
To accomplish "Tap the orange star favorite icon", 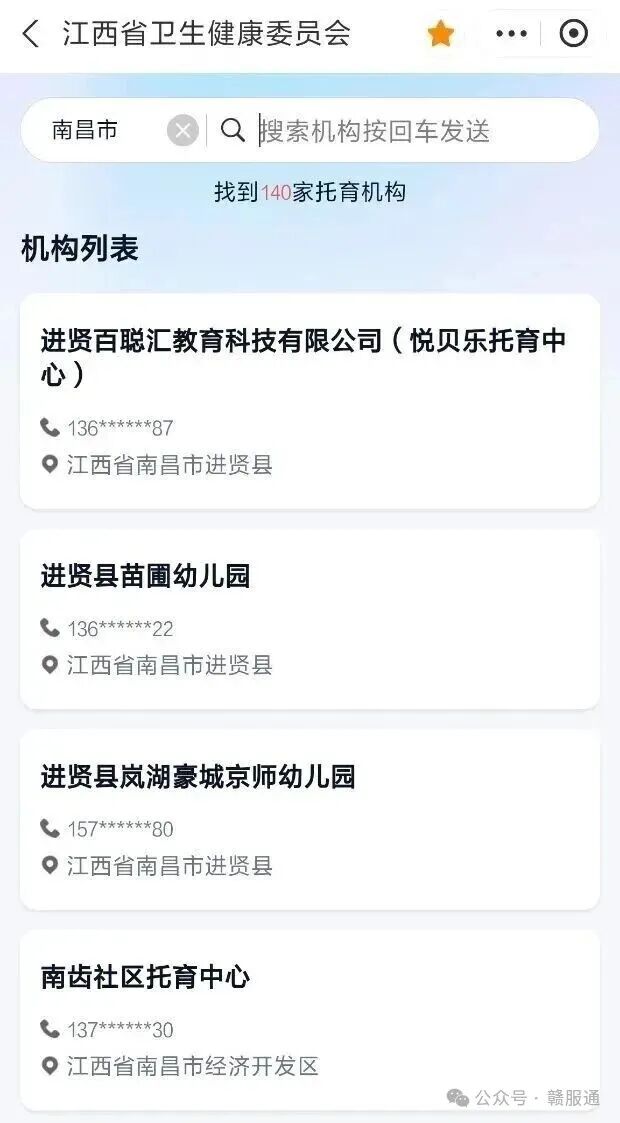I will point(440,34).
